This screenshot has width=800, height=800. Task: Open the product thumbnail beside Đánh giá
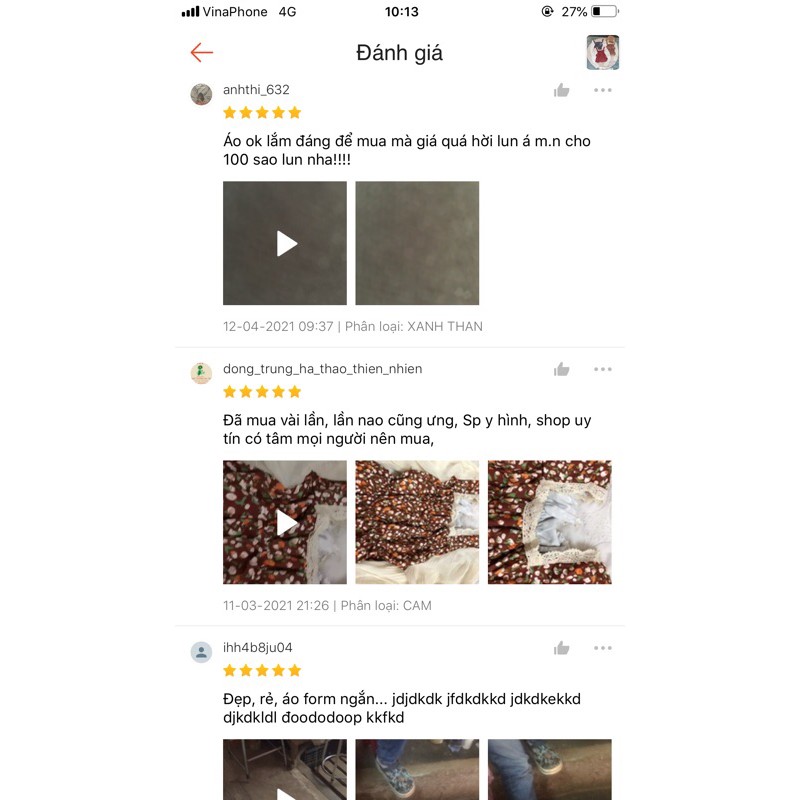pos(602,52)
